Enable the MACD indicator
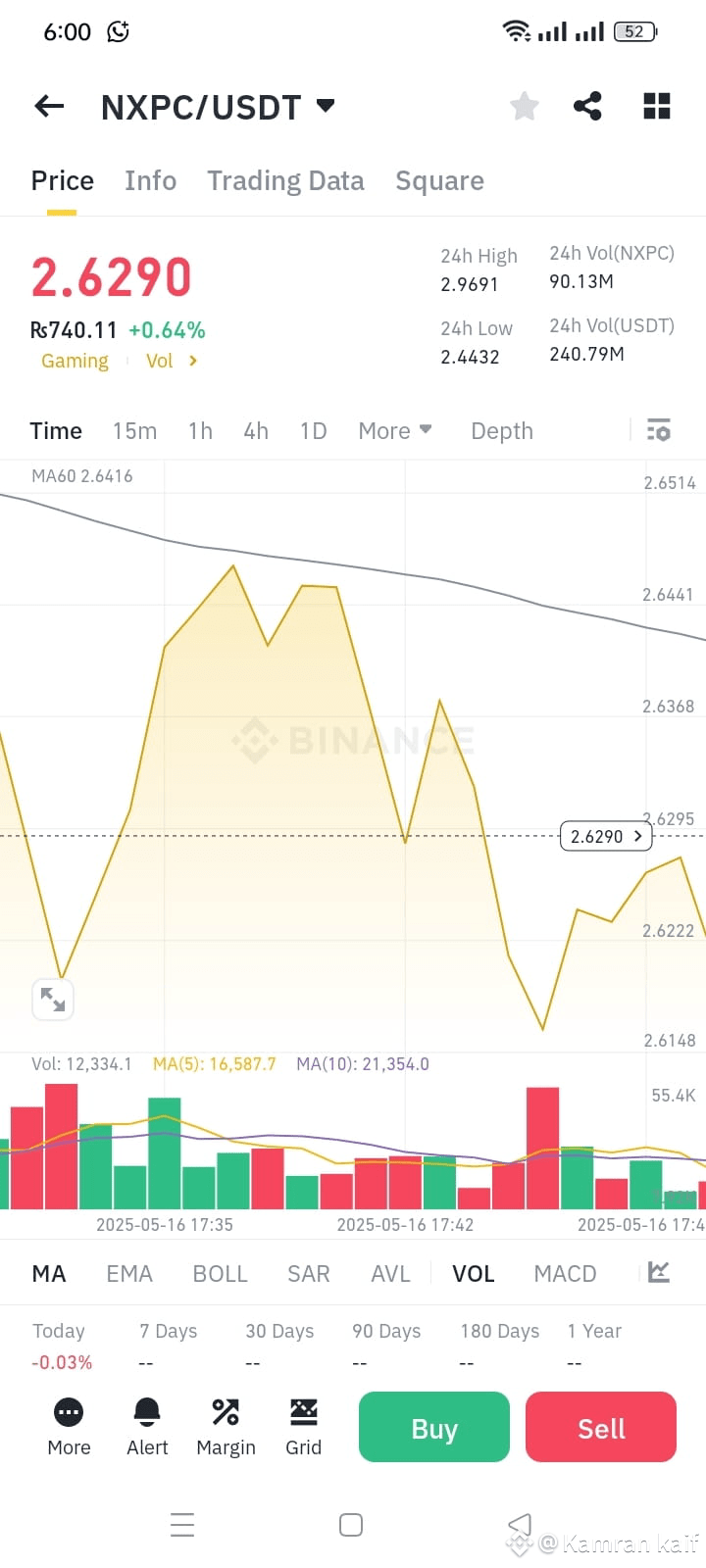This screenshot has height=1568, width=706. (x=565, y=1273)
